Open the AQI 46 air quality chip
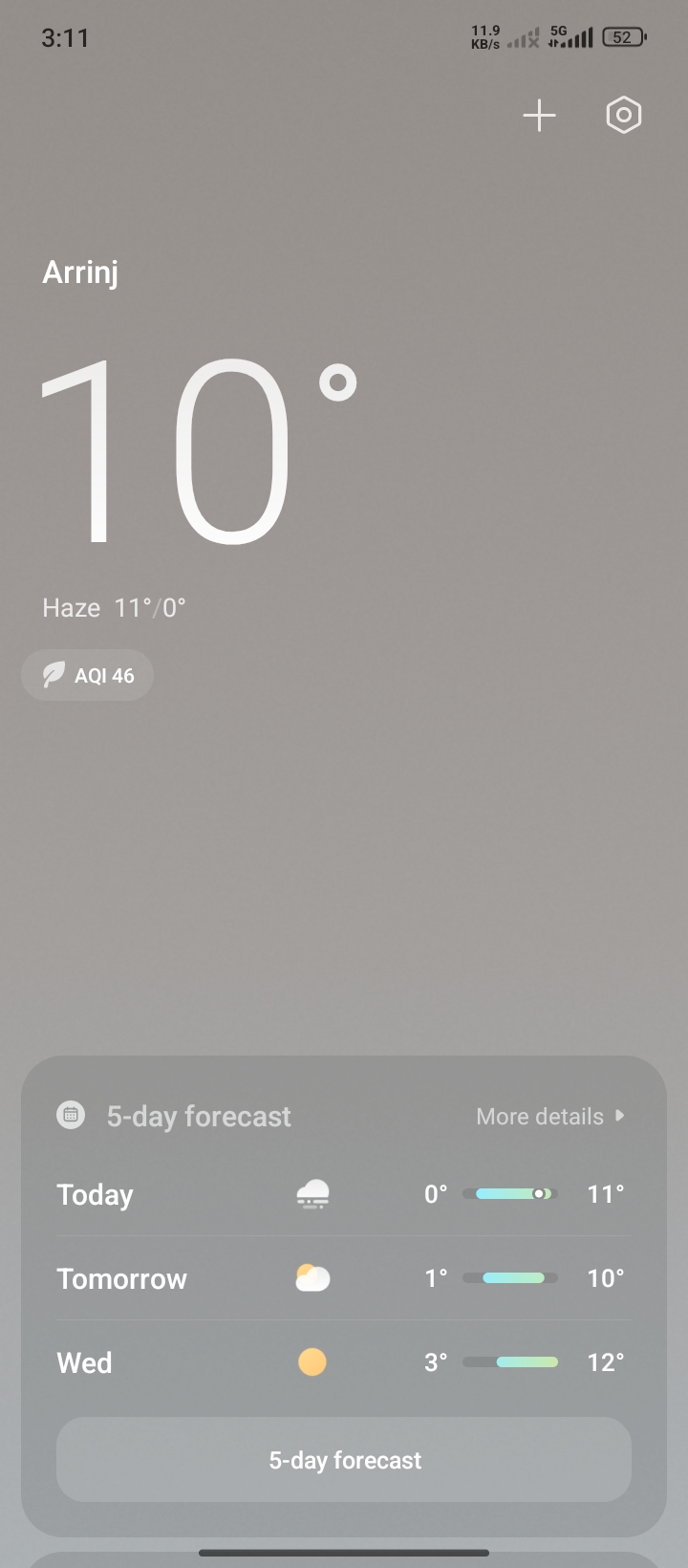Image resolution: width=688 pixels, height=1568 pixels. [x=88, y=675]
